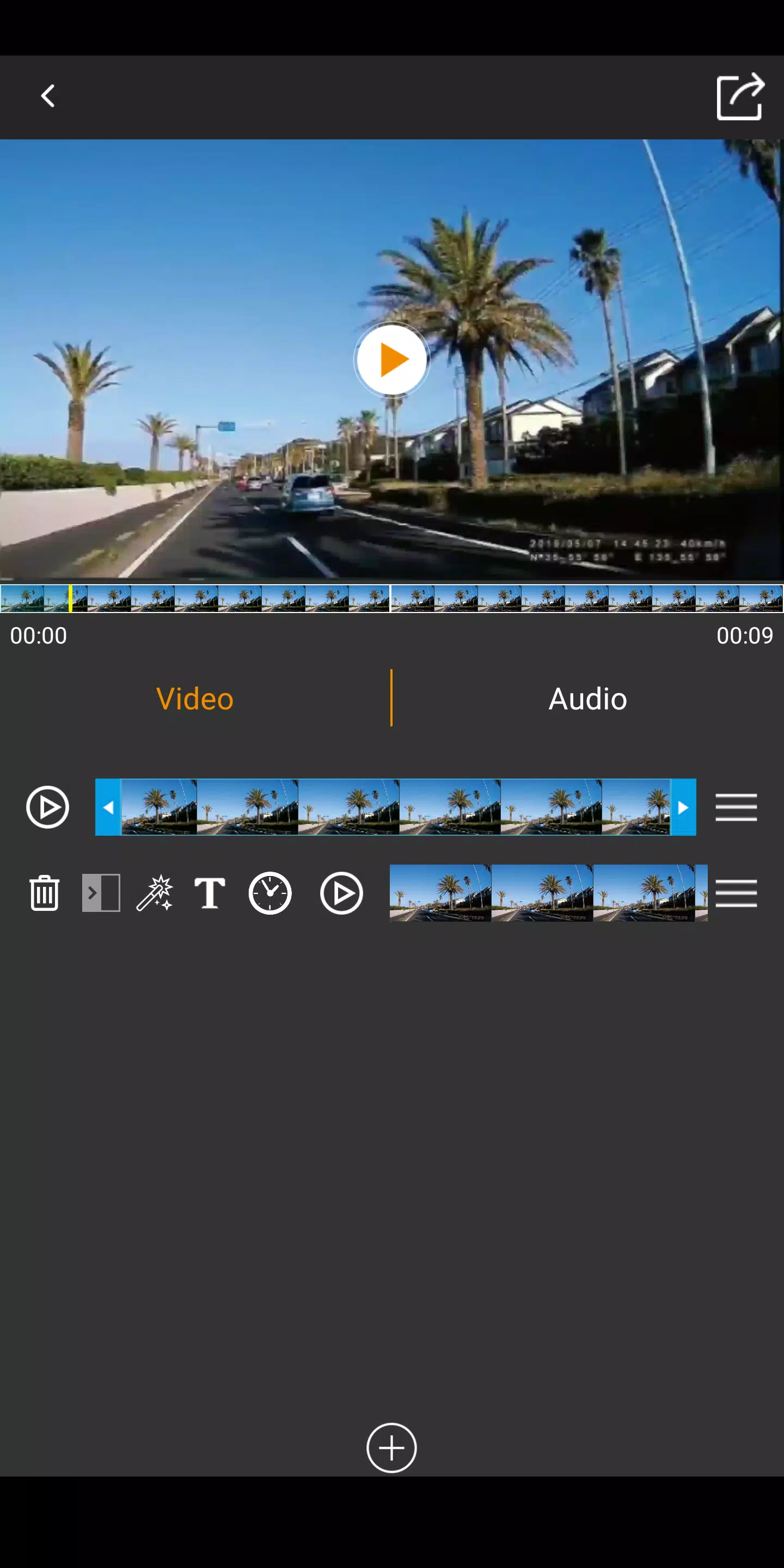Play the video preview
This screenshot has height=1568, width=784.
(391, 360)
